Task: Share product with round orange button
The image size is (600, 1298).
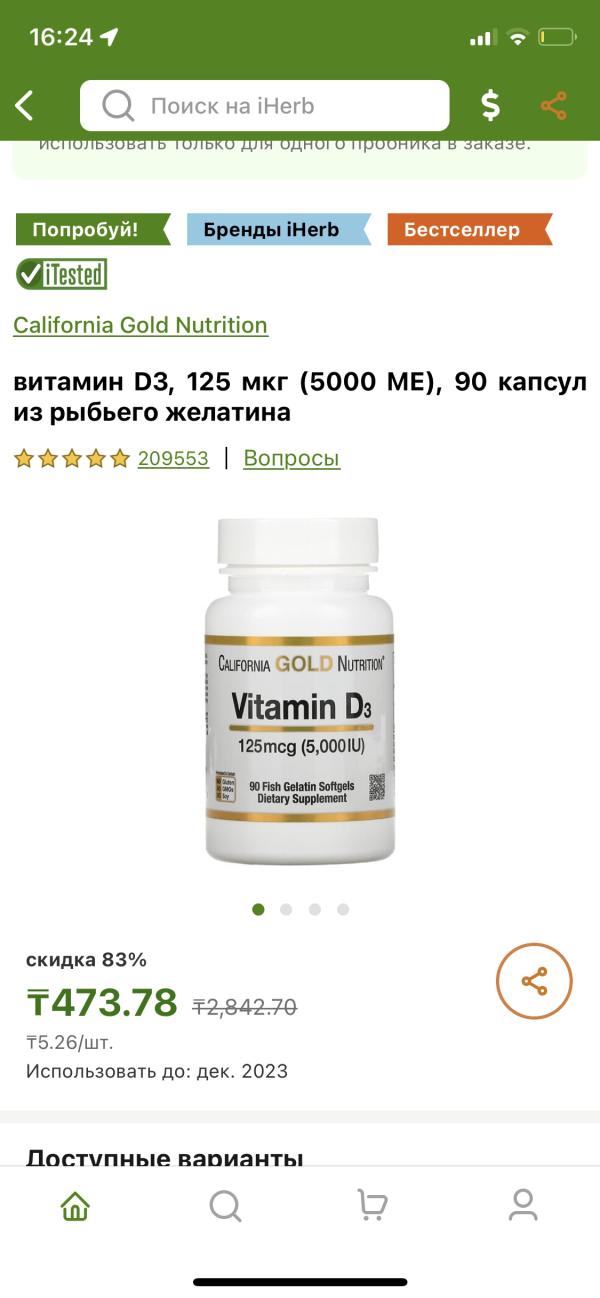Action: click(x=534, y=981)
